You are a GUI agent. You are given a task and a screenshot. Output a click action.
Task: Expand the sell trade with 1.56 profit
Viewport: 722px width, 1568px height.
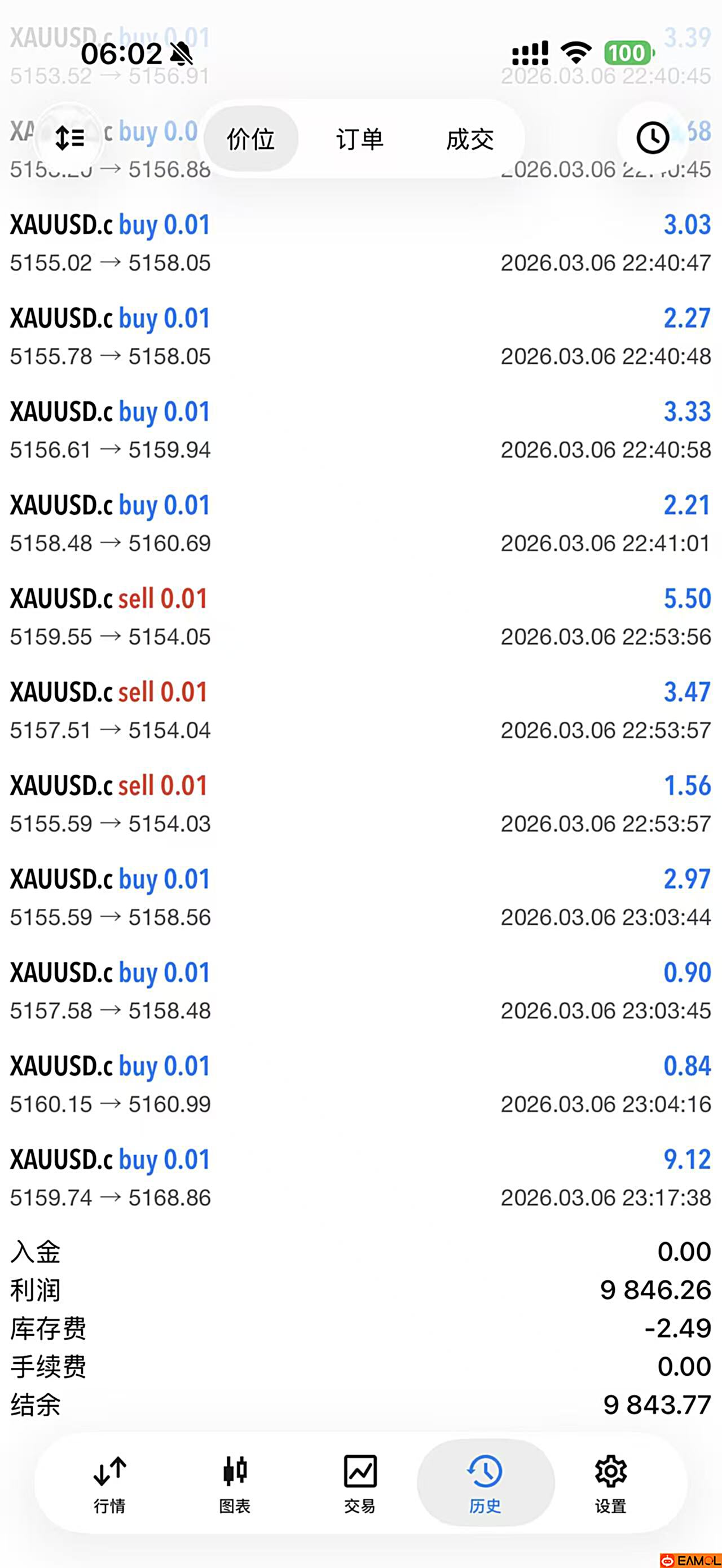click(360, 804)
